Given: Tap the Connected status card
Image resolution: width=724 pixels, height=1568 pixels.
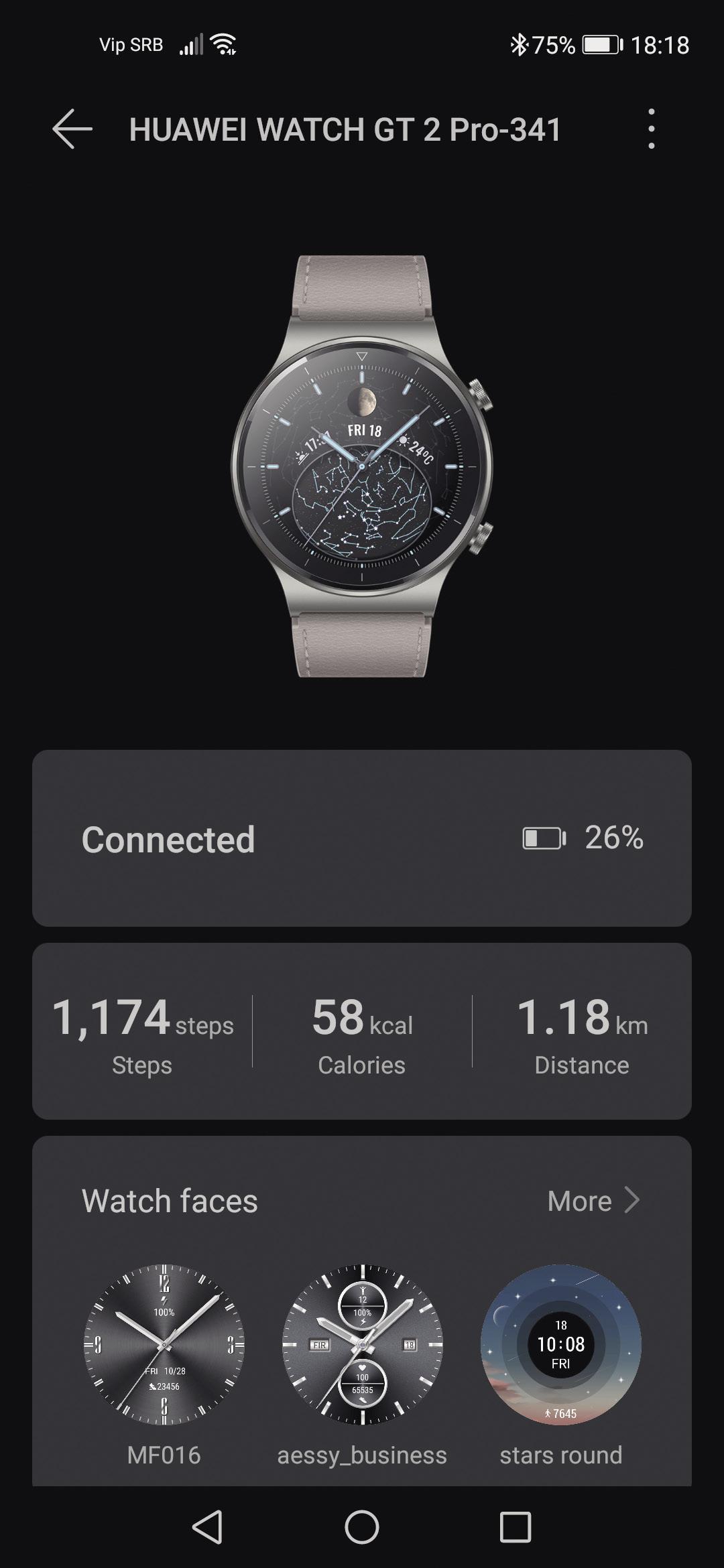Looking at the screenshot, I should click(x=362, y=838).
